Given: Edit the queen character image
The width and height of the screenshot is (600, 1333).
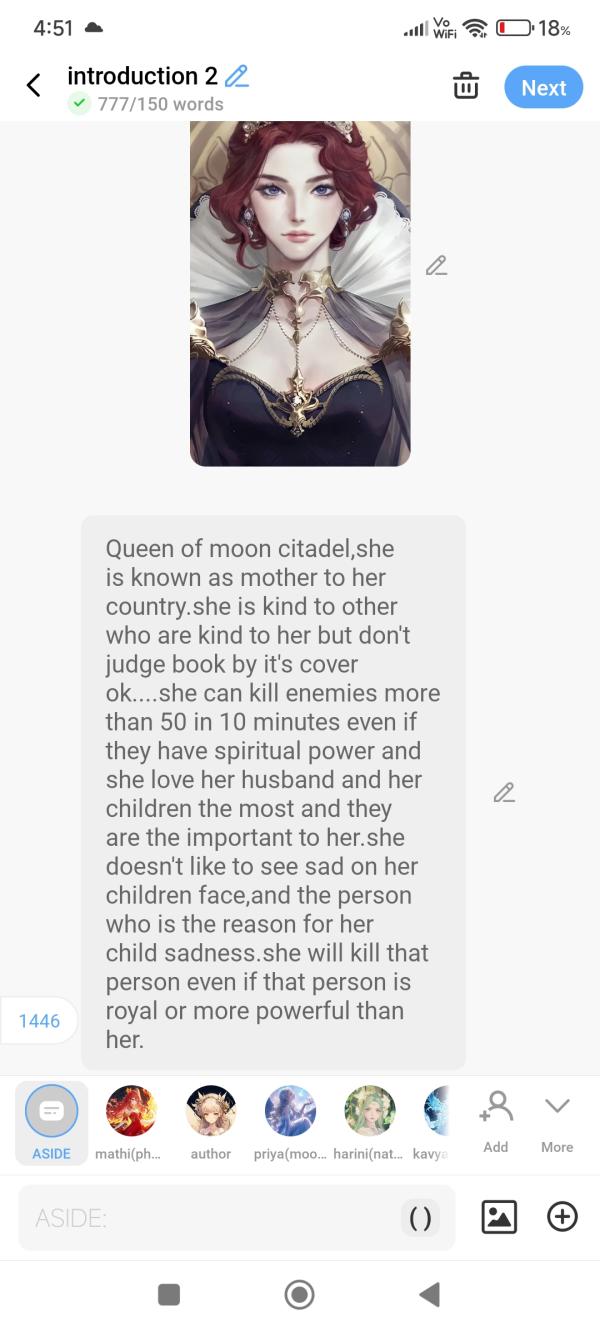Looking at the screenshot, I should [436, 266].
